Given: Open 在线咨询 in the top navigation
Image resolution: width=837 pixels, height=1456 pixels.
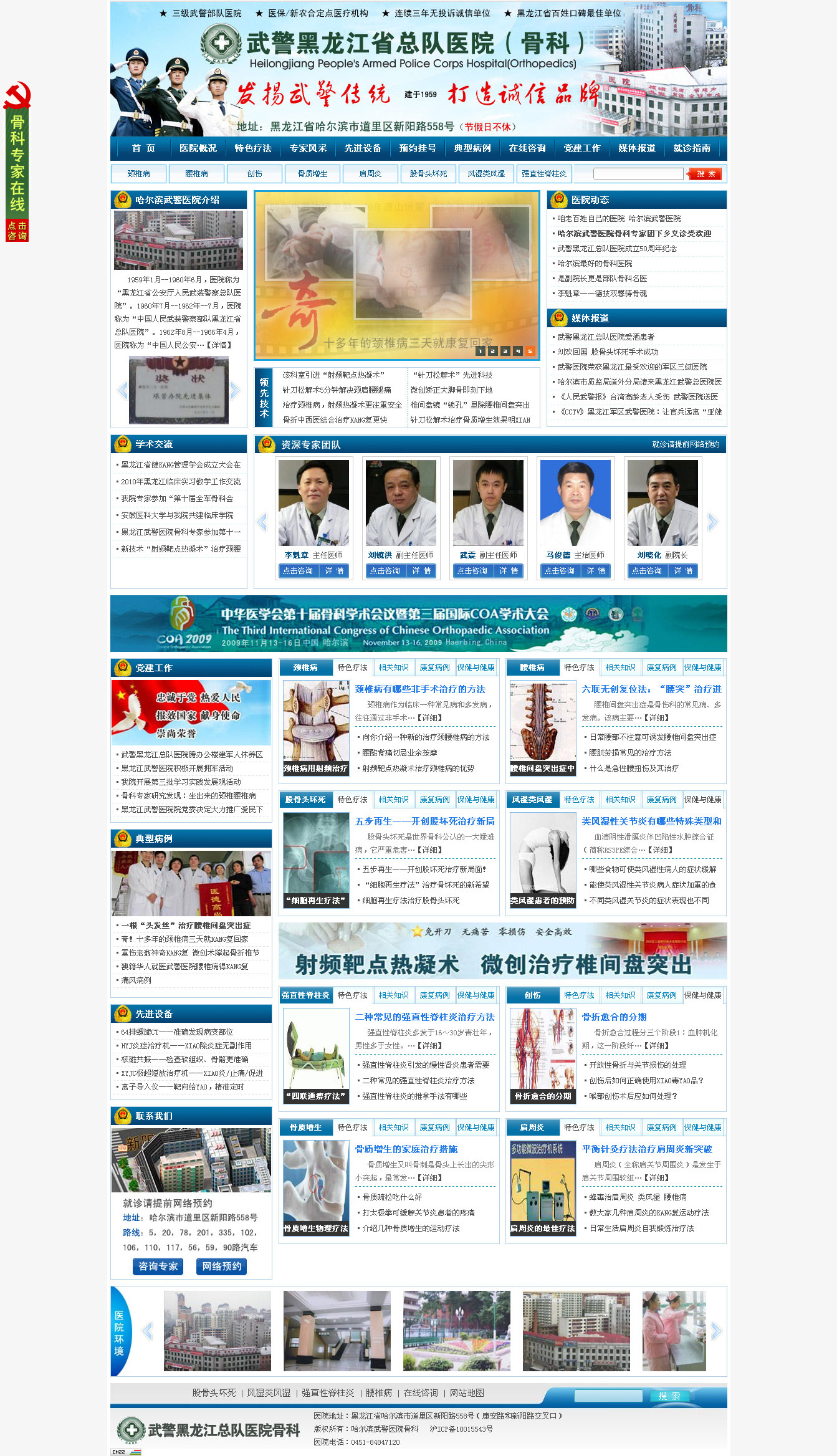Looking at the screenshot, I should coord(527,148).
